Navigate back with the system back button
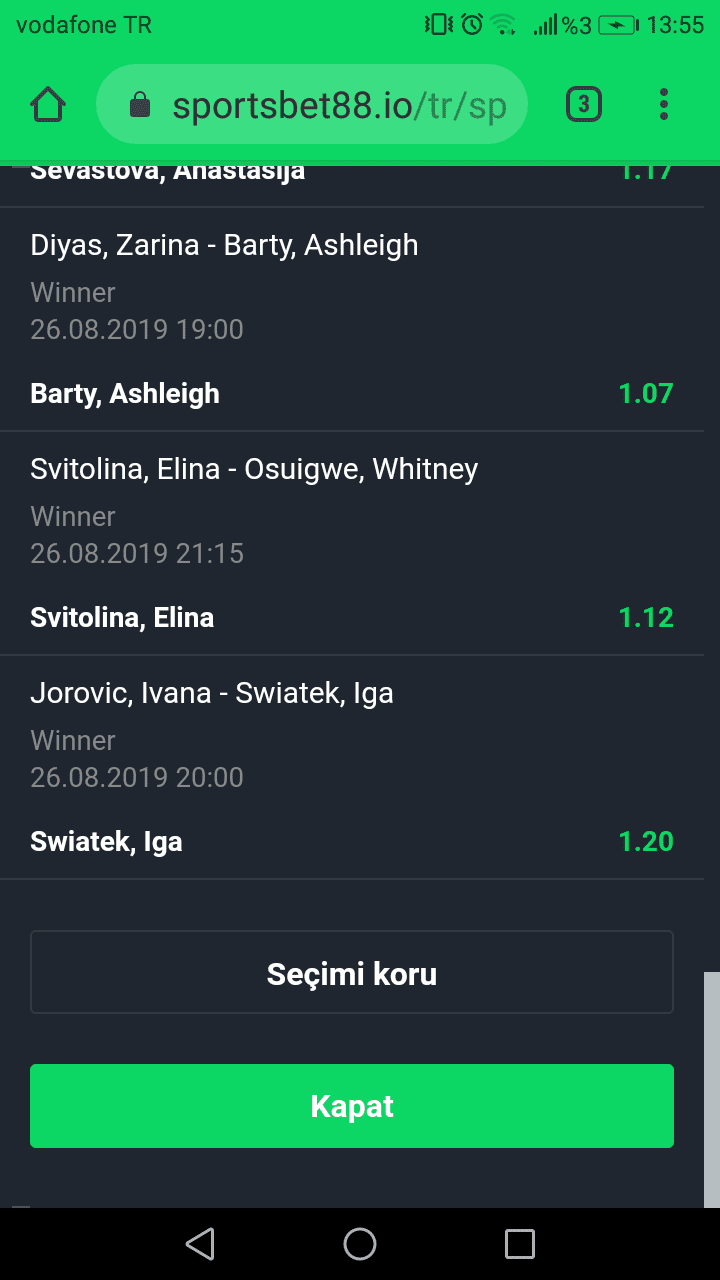720x1280 pixels. coord(200,1244)
